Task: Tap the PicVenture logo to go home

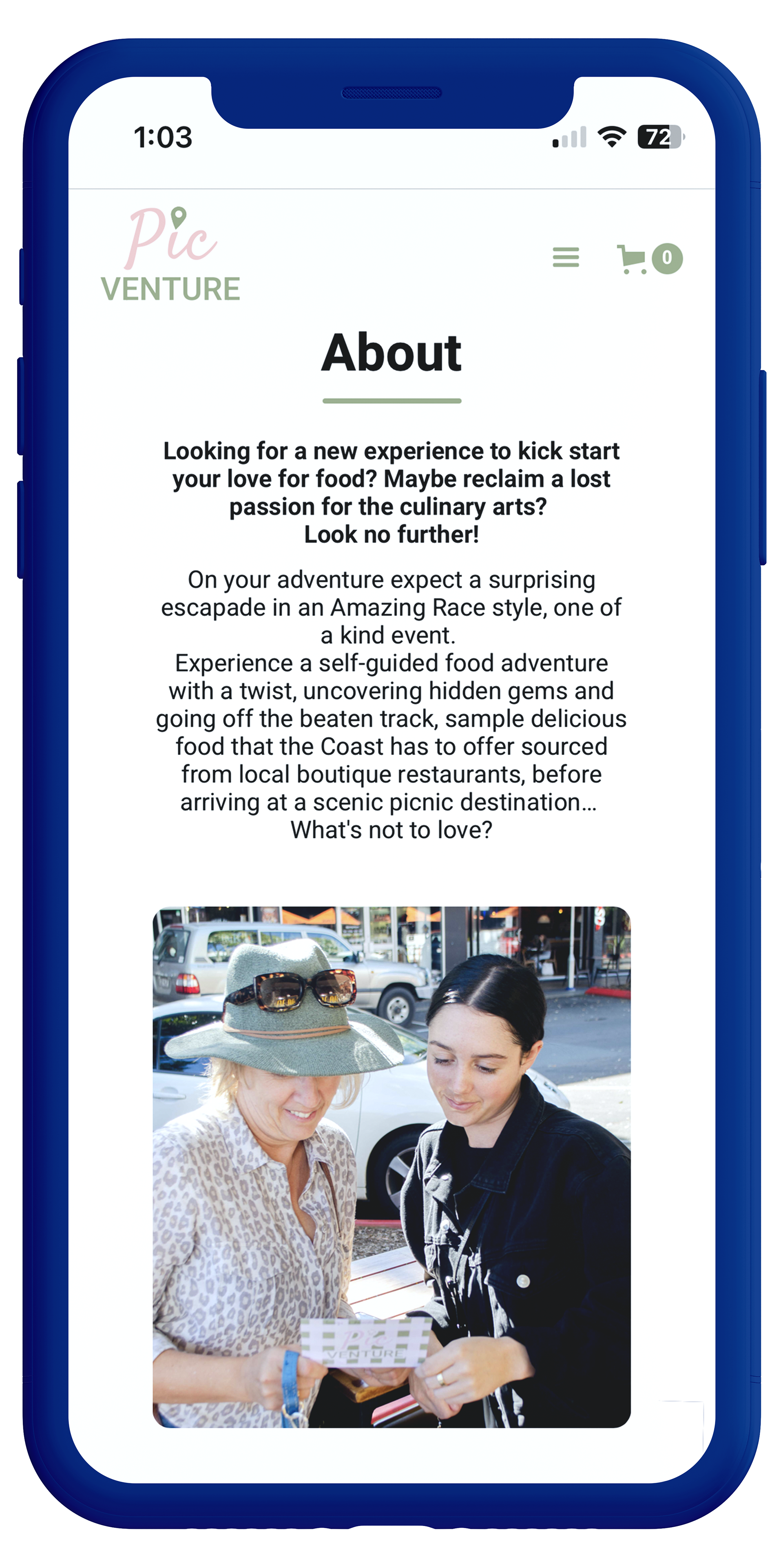Action: coord(170,254)
